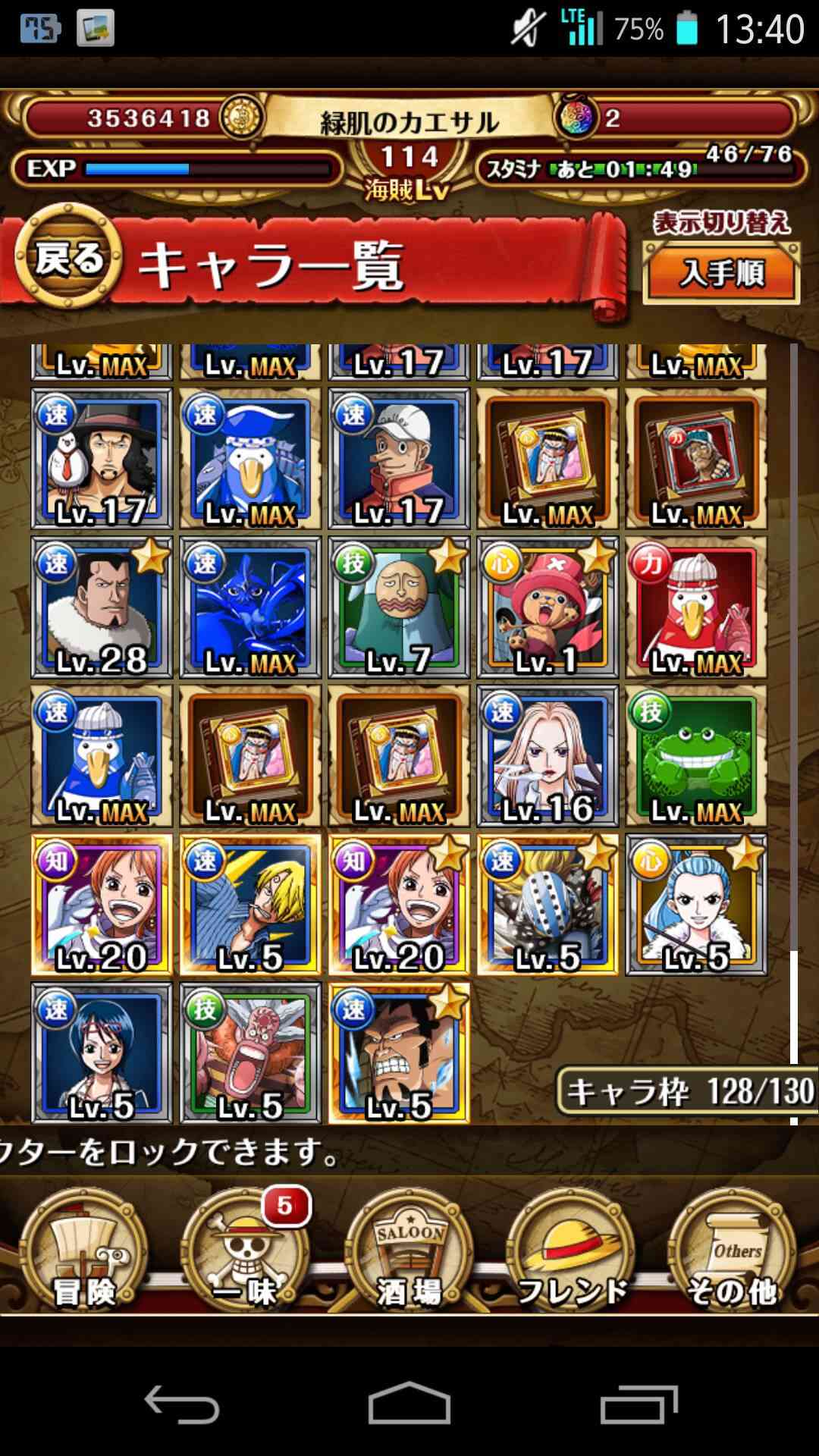
Task: Tap the Android home button
Action: (409, 1404)
